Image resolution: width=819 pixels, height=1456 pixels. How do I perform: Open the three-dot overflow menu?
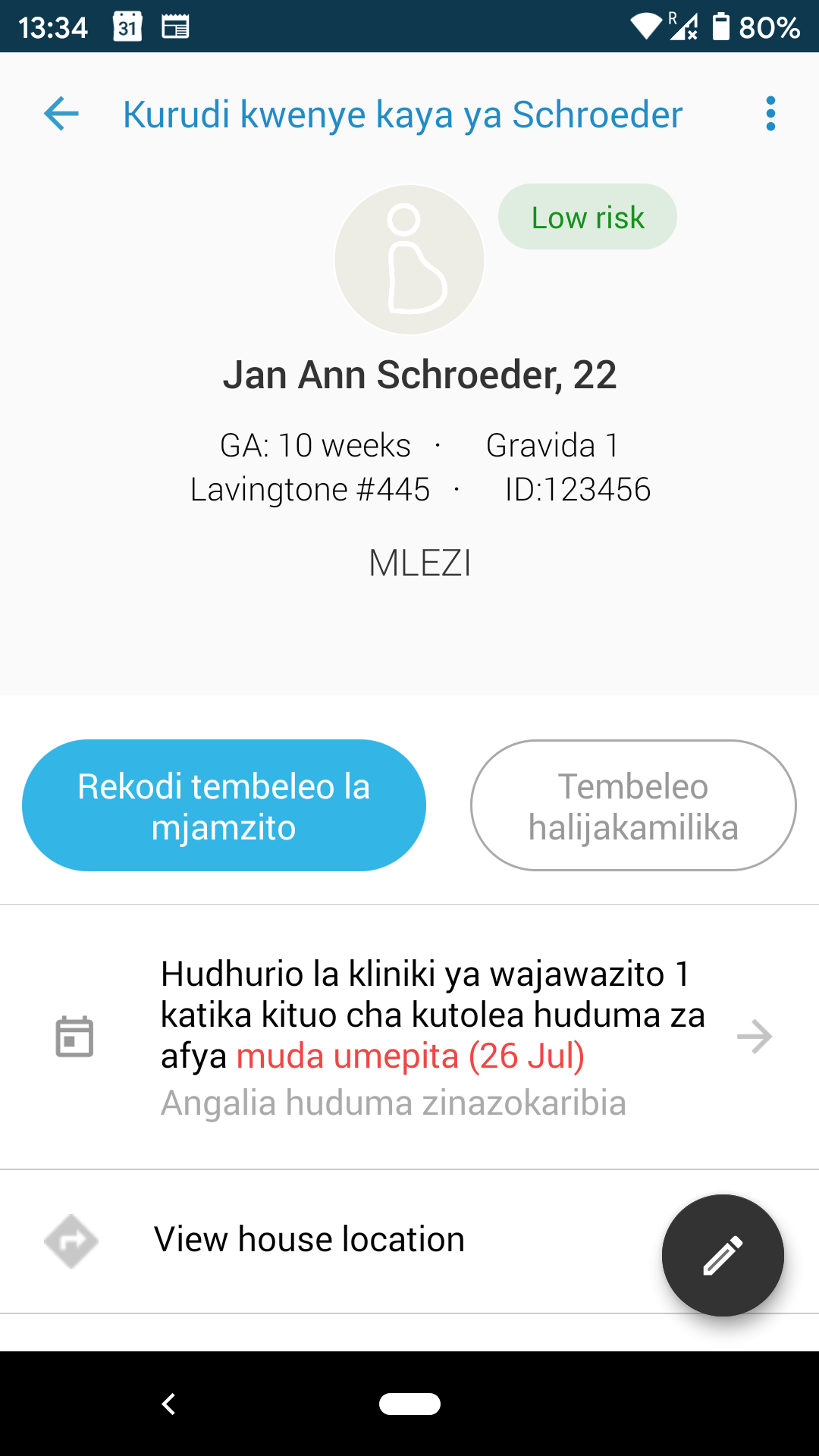tap(770, 114)
